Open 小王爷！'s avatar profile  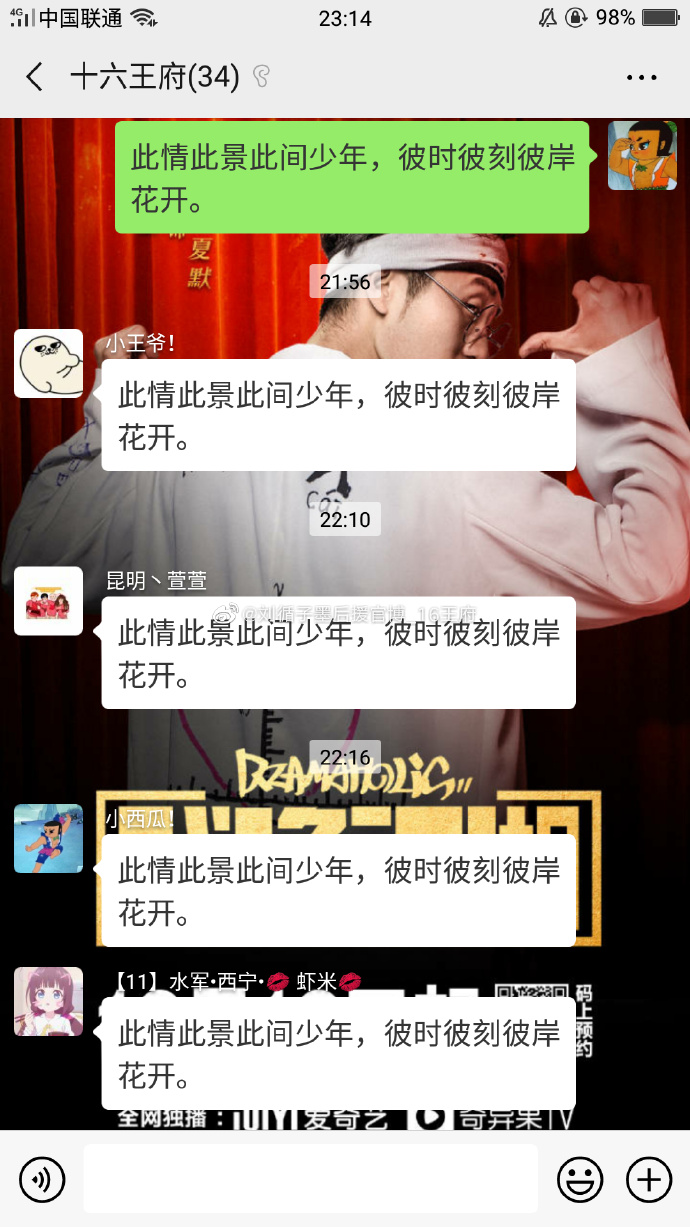coord(48,363)
